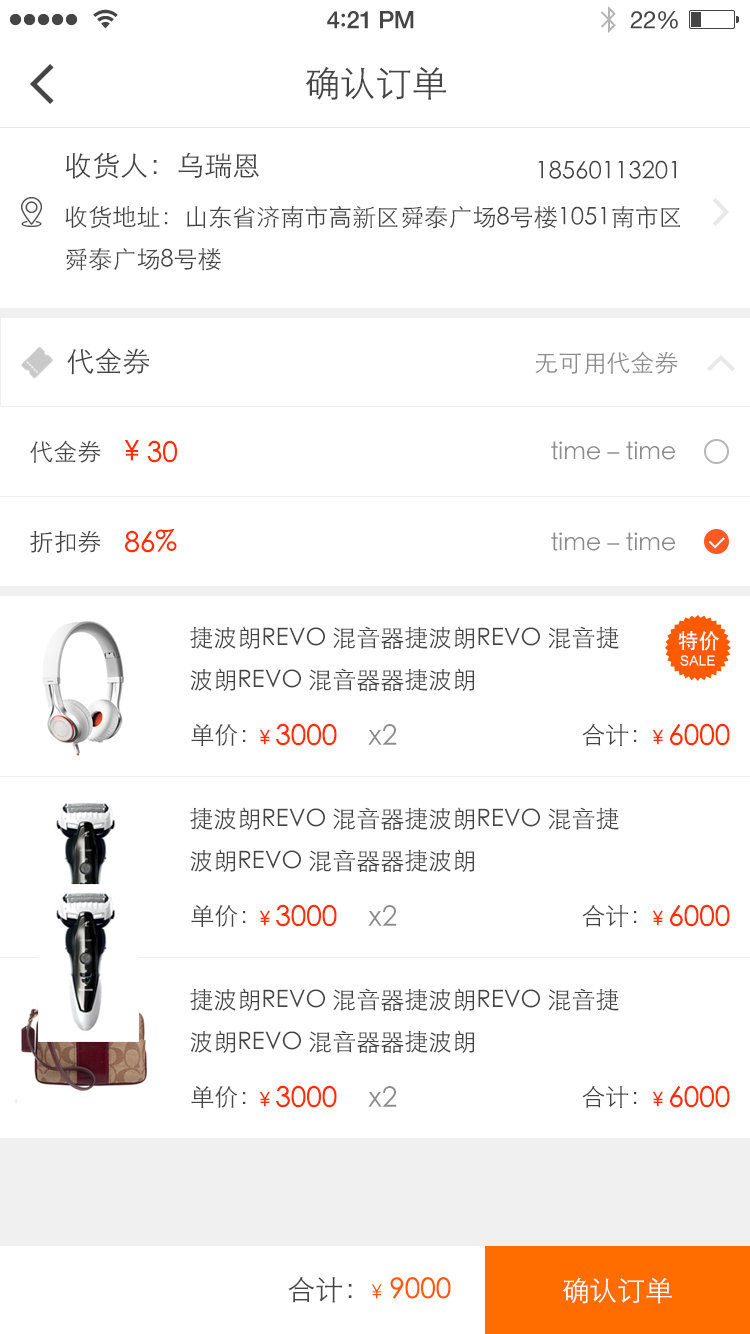750x1334 pixels.
Task: Select the ¥30 代金券 voucher
Action: [x=716, y=452]
